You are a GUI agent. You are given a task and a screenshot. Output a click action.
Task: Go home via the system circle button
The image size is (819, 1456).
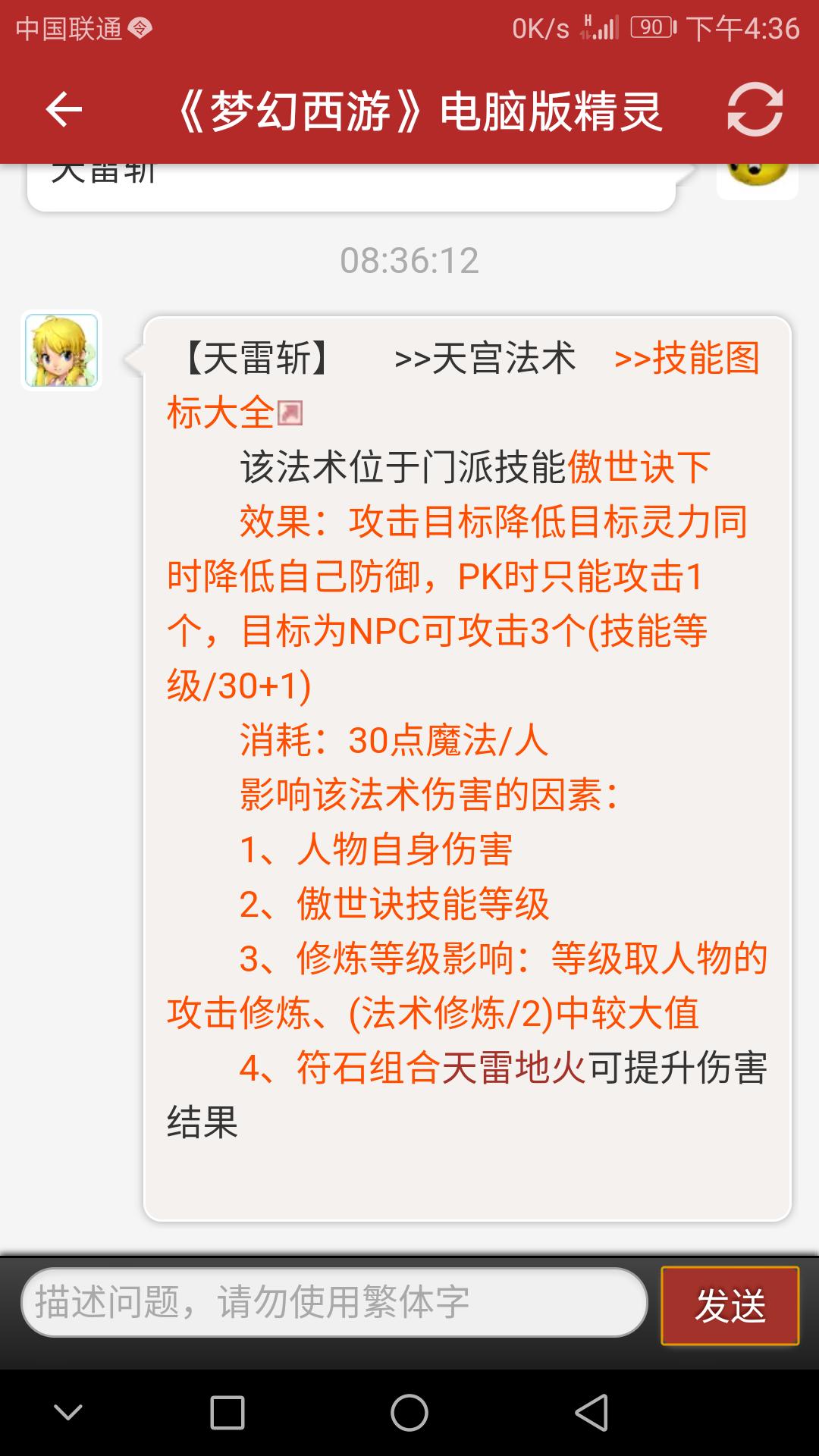(x=409, y=1413)
